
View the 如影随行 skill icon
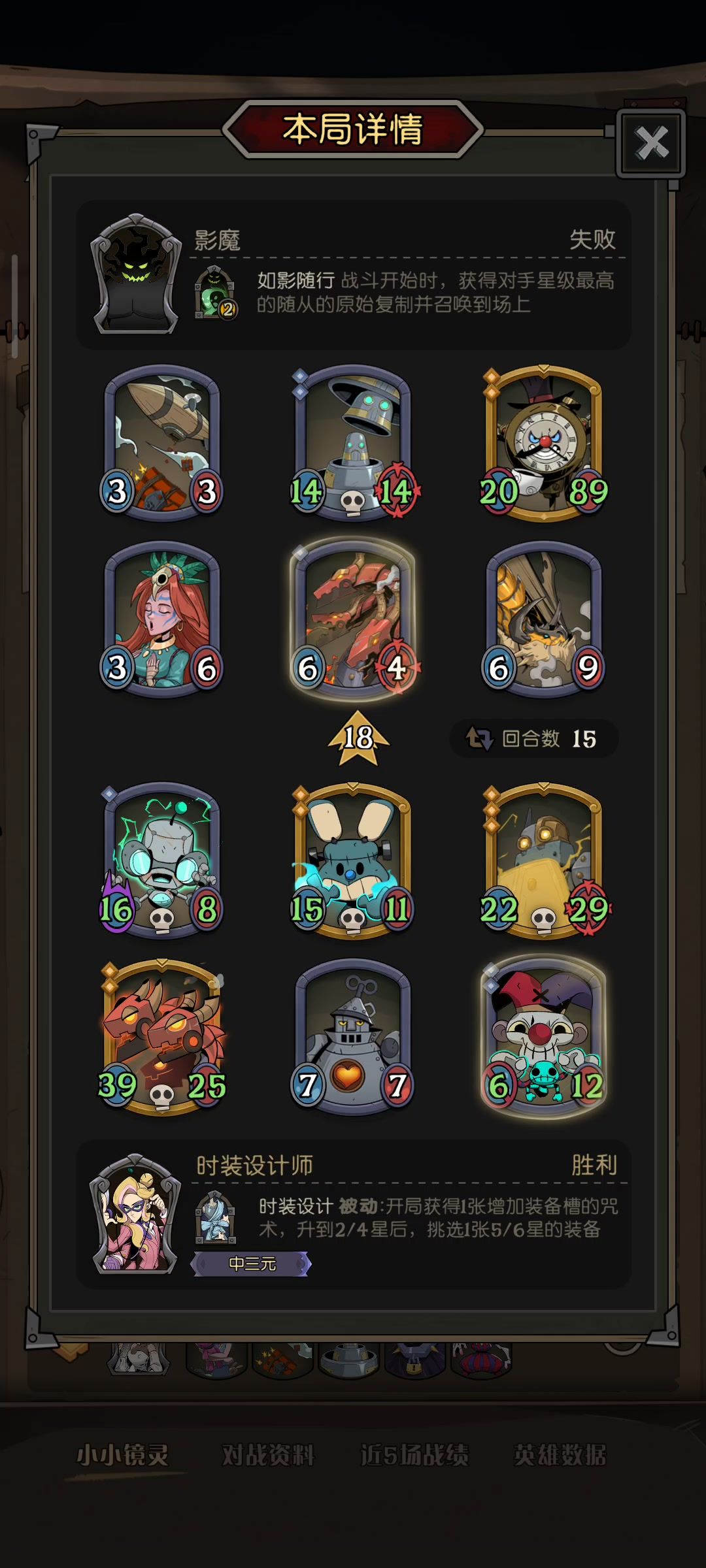click(x=214, y=292)
